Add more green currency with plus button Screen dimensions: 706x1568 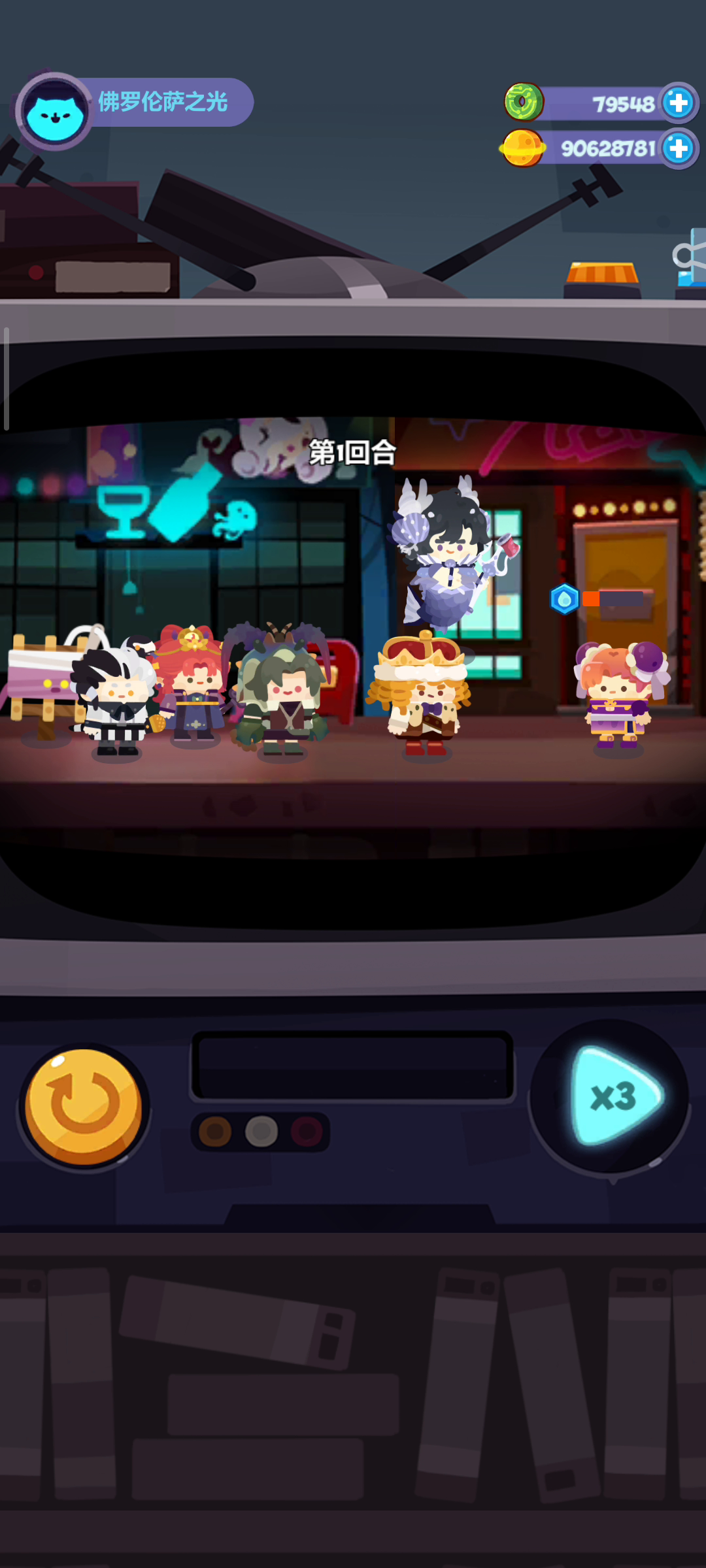coord(679,103)
